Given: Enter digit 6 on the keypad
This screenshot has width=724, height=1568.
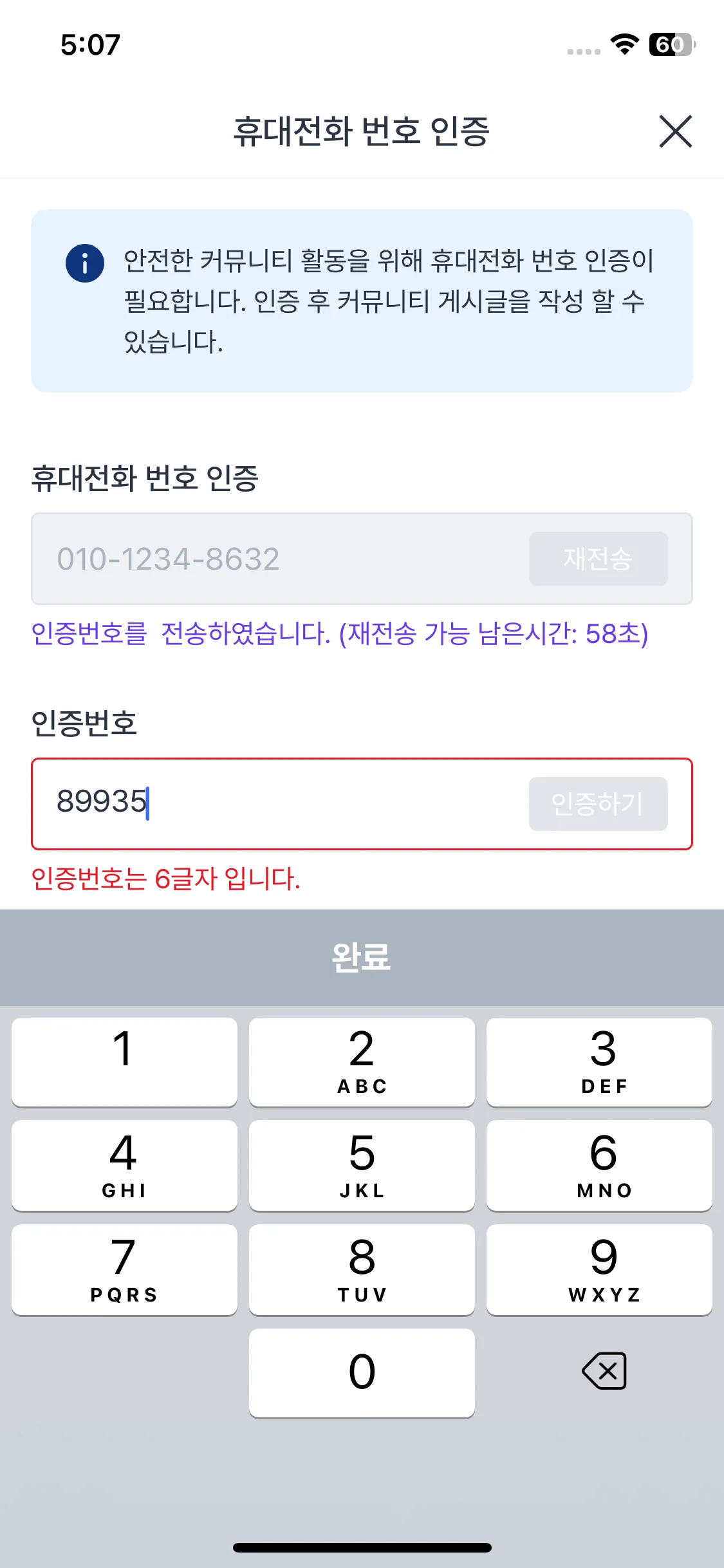Looking at the screenshot, I should (x=599, y=1166).
